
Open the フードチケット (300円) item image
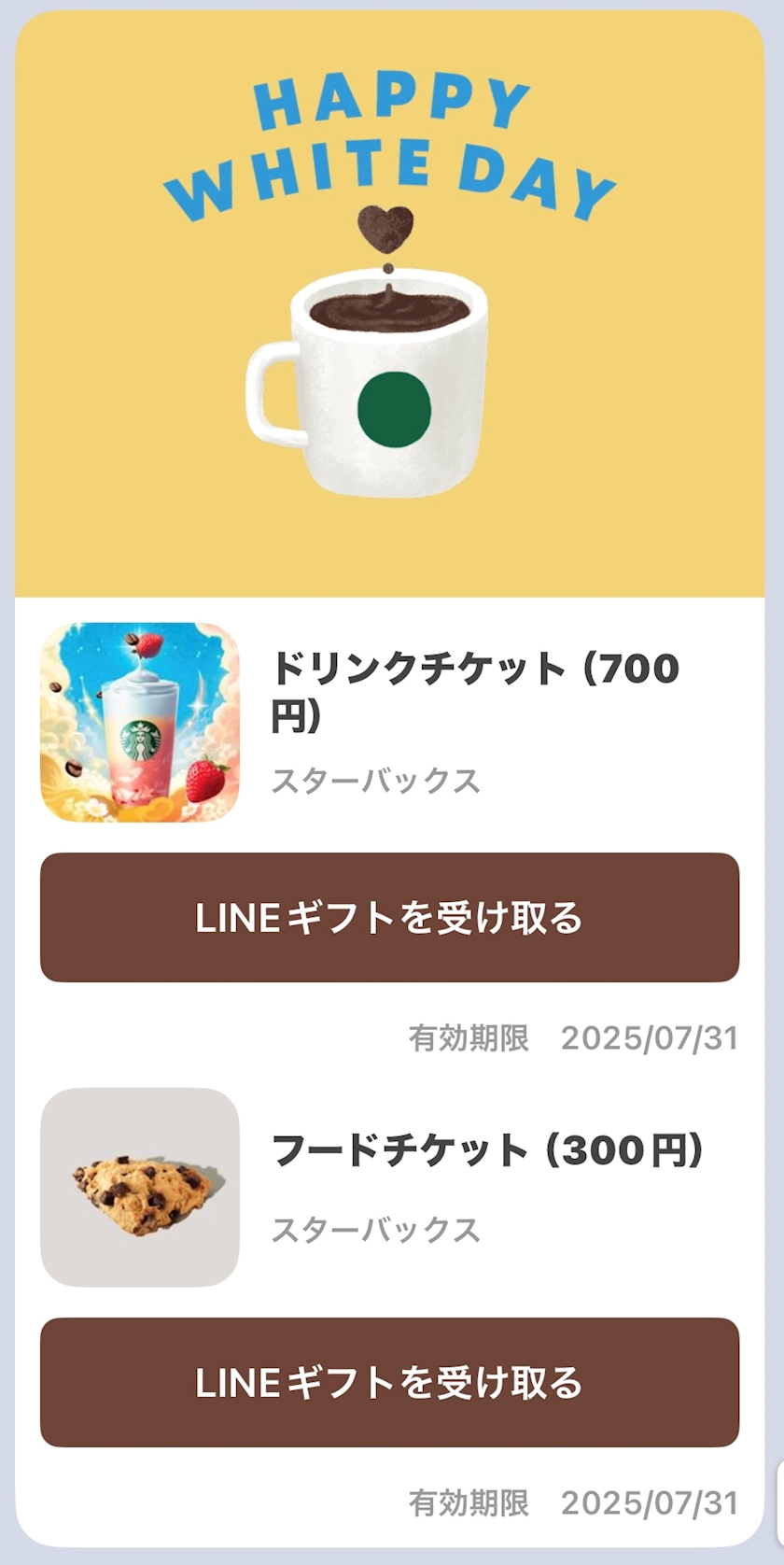[140, 1187]
